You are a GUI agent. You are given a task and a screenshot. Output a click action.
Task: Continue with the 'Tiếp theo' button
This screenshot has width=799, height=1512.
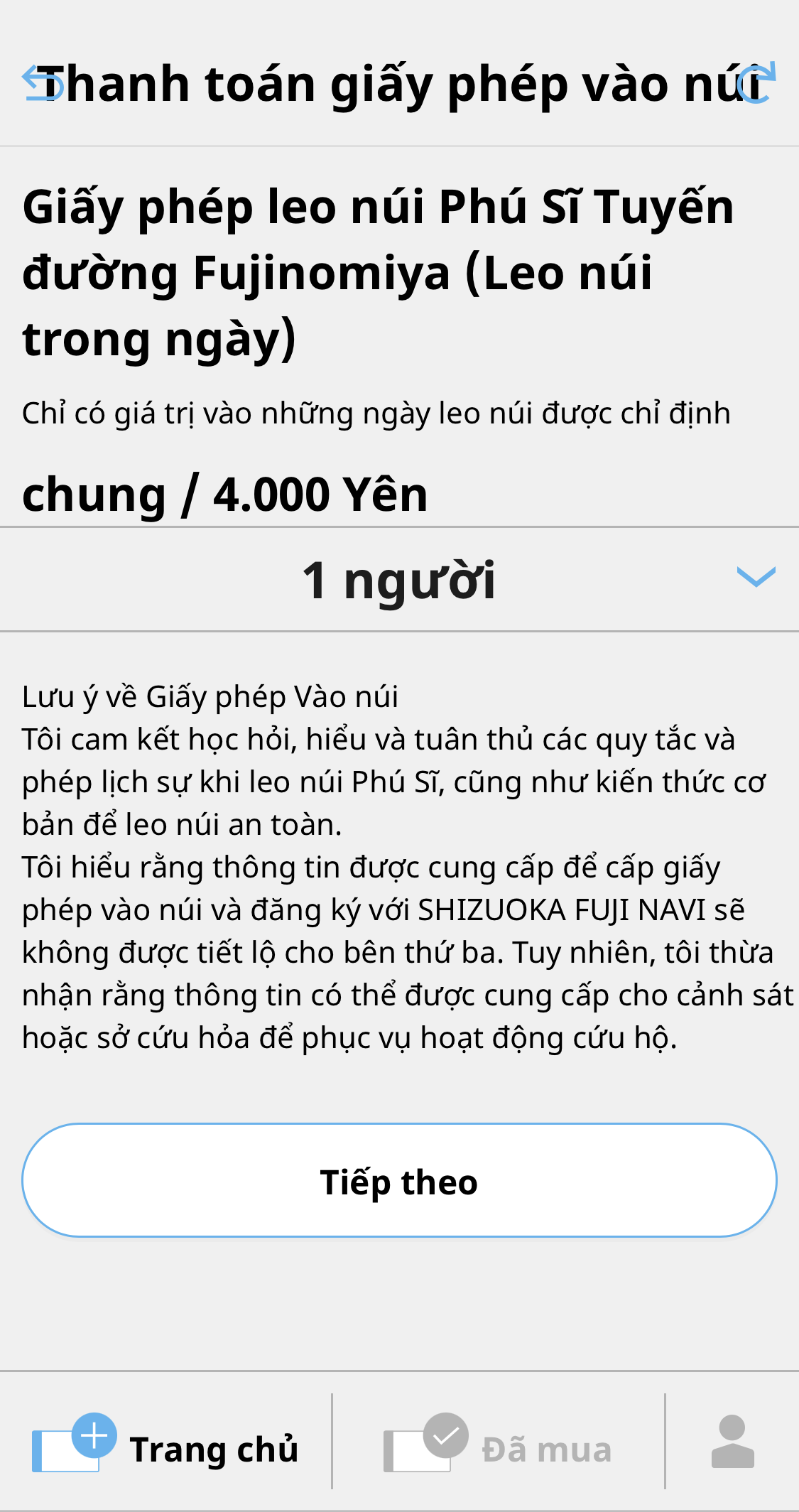[399, 1180]
